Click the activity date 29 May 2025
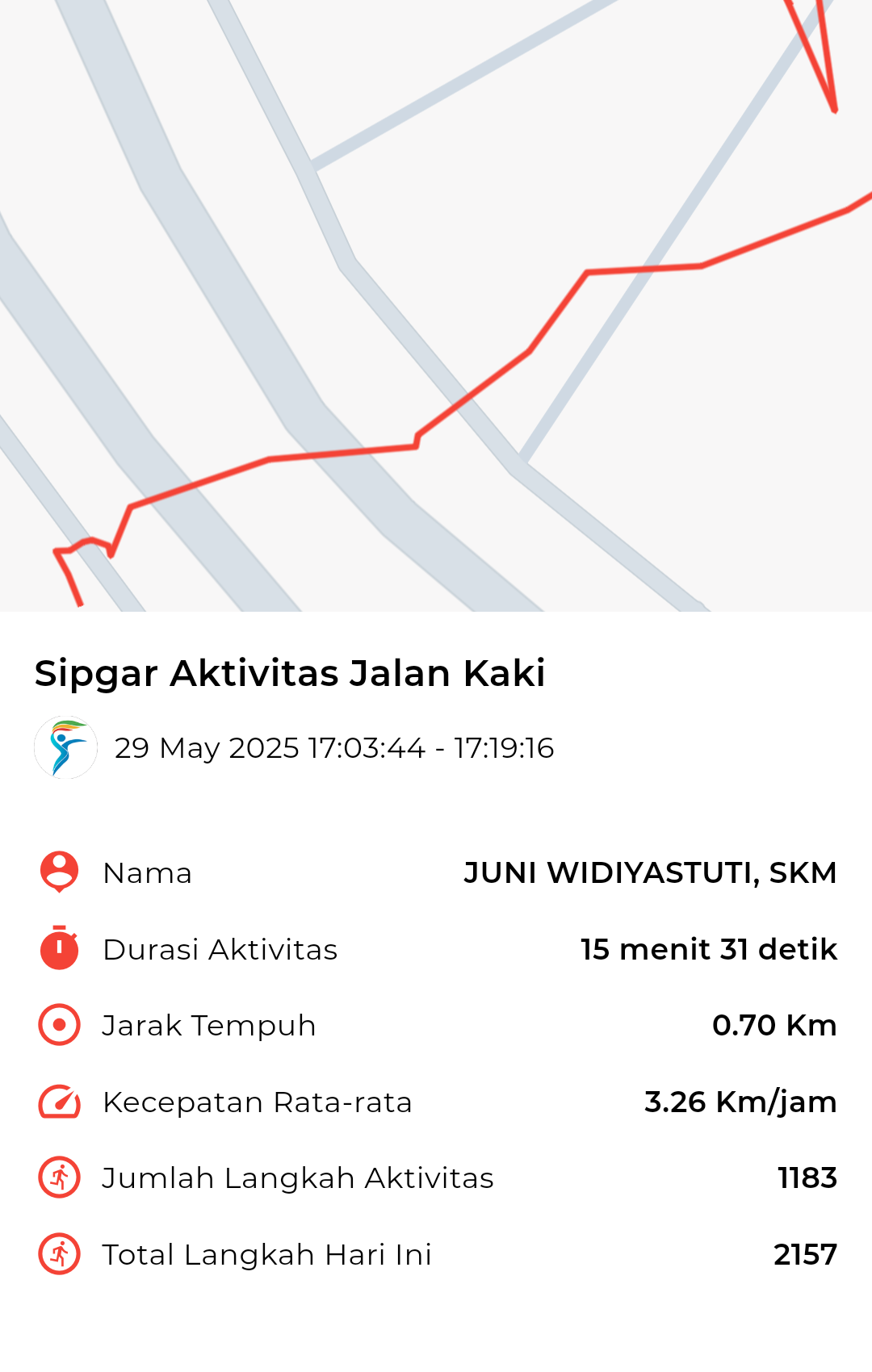Screen dimensions: 872x1372 pos(333,749)
